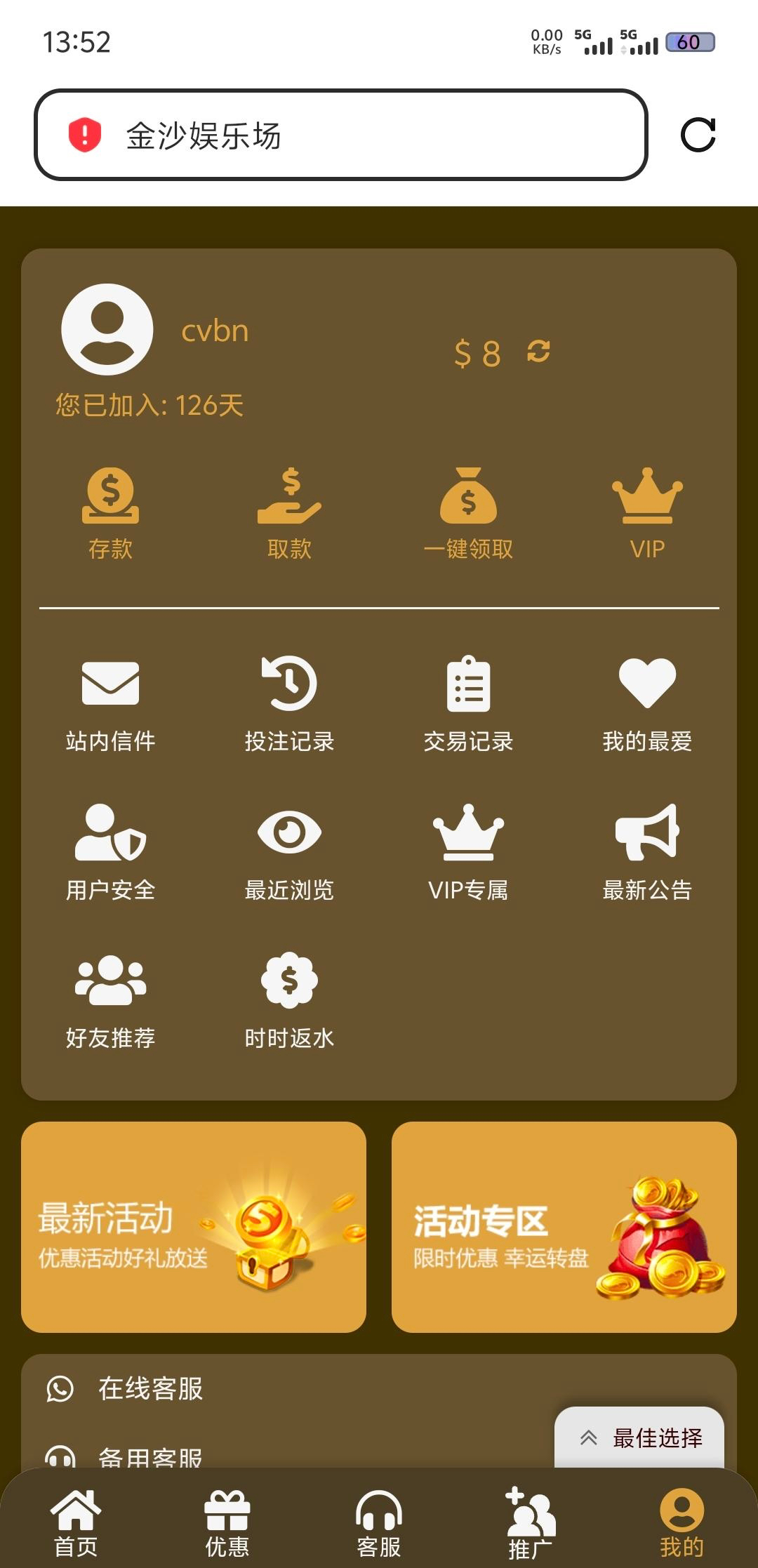Open the 最新活动 card
The height and width of the screenshot is (1568, 758).
[194, 1227]
